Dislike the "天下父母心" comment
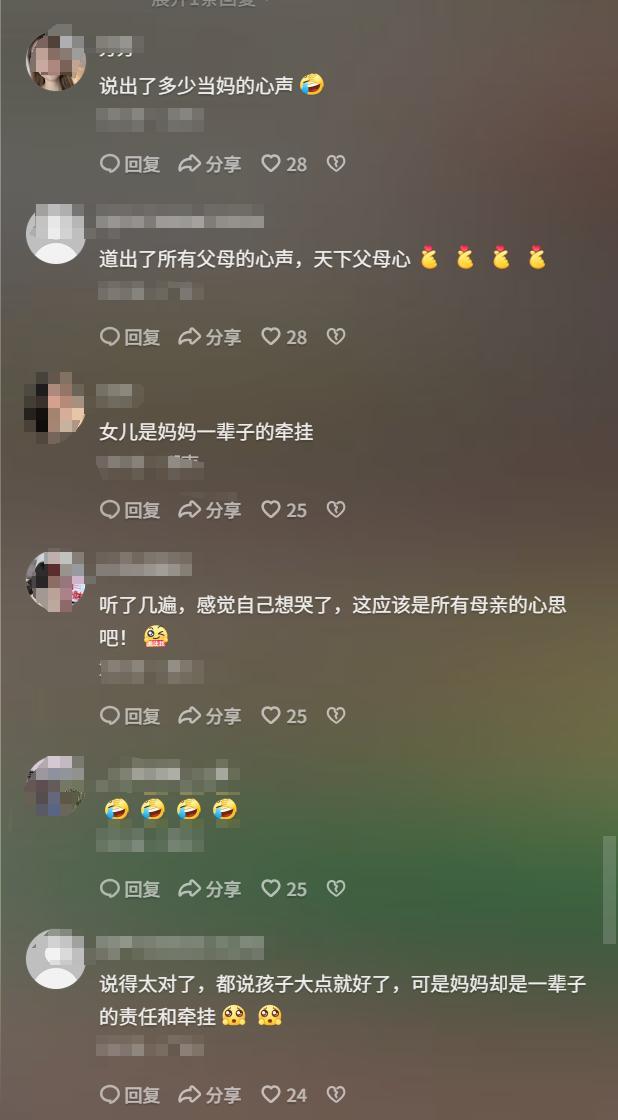Screen dimensions: 618x1120 point(336,338)
